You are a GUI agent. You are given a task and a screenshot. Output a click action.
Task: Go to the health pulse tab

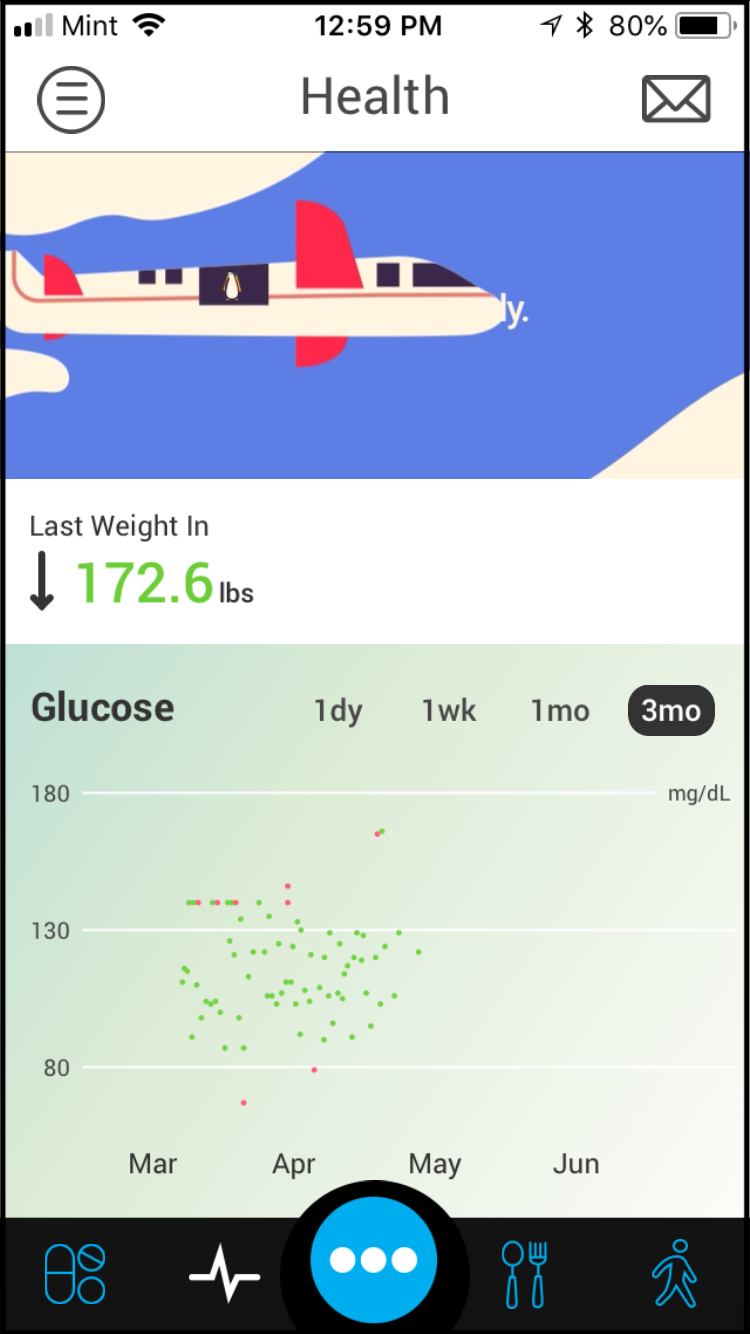(224, 1276)
